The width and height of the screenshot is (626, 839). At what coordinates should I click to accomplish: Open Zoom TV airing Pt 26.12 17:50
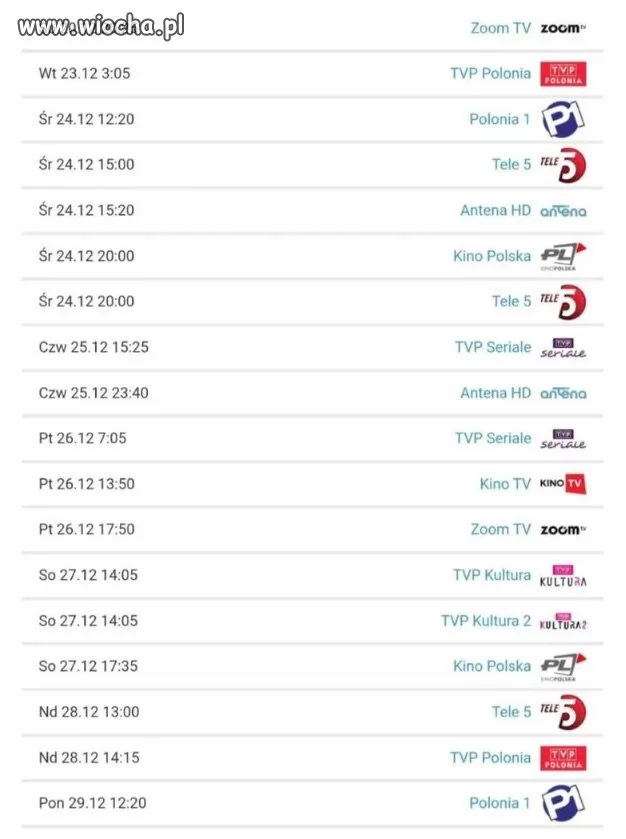click(501, 529)
